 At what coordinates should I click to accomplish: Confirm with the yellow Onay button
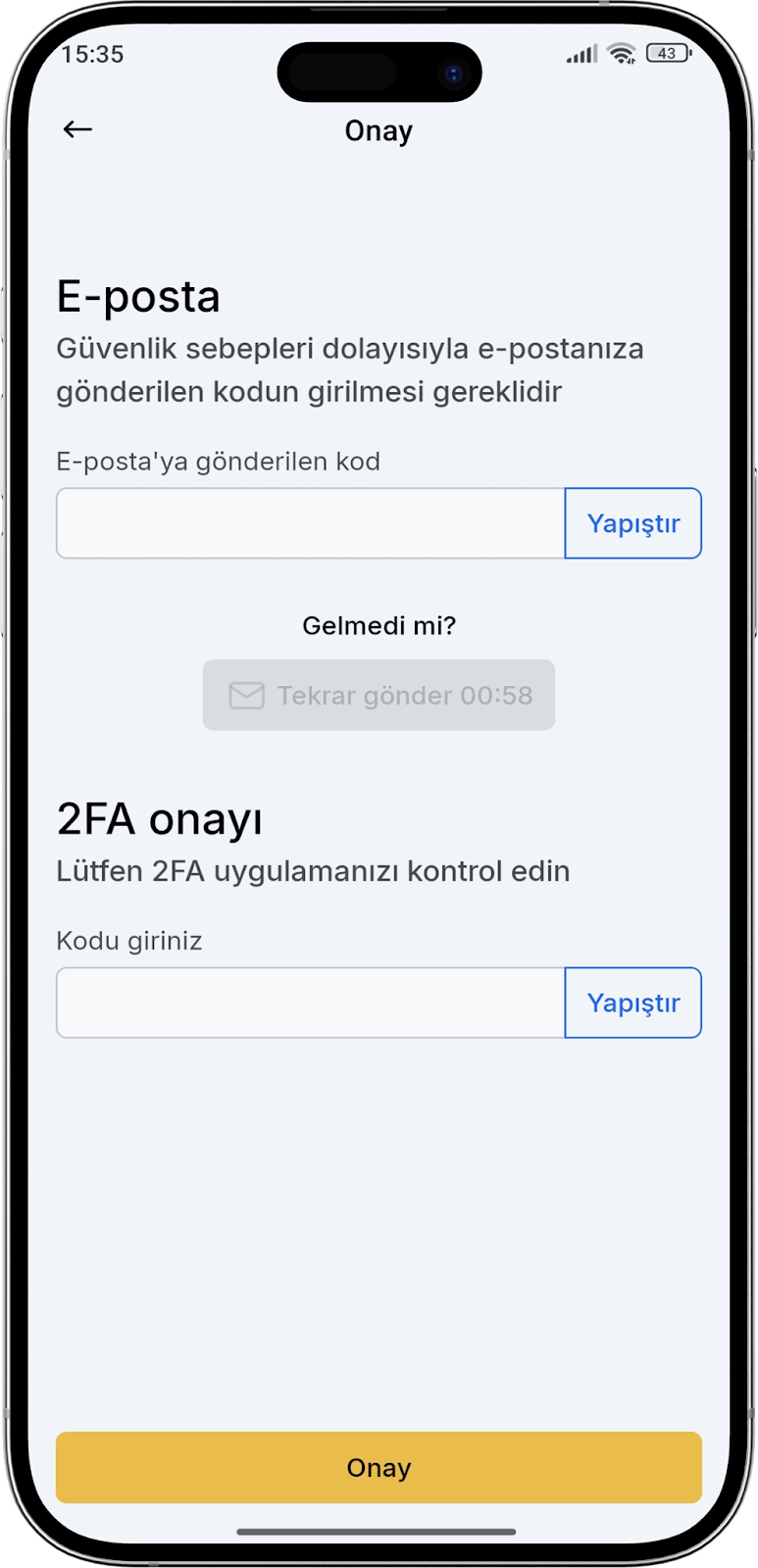click(x=379, y=1467)
